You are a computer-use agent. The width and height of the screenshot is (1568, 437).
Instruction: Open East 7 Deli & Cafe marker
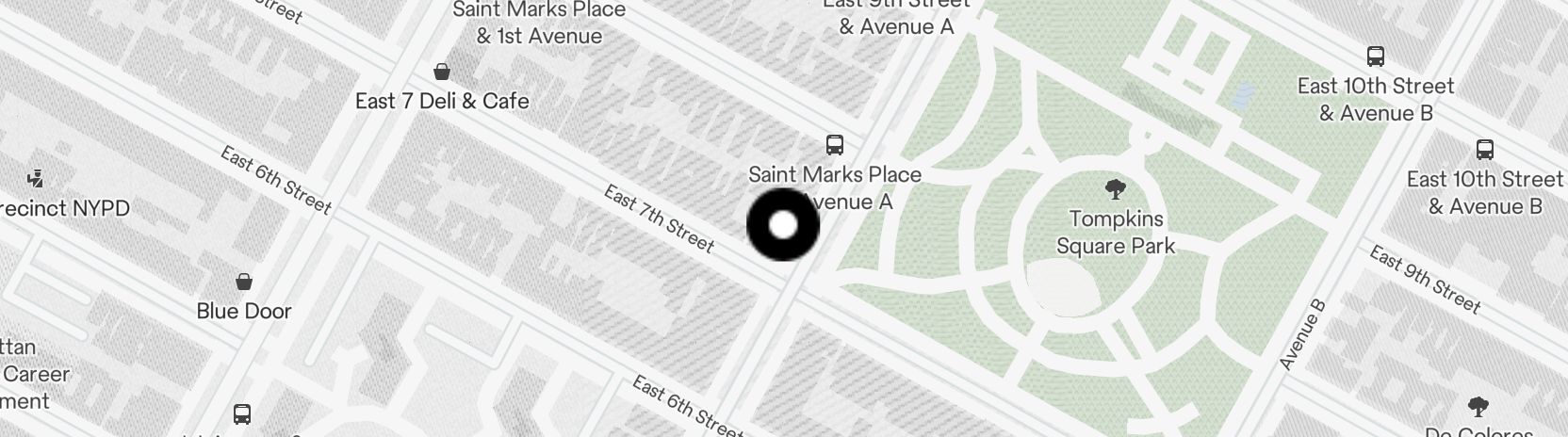tap(441, 72)
